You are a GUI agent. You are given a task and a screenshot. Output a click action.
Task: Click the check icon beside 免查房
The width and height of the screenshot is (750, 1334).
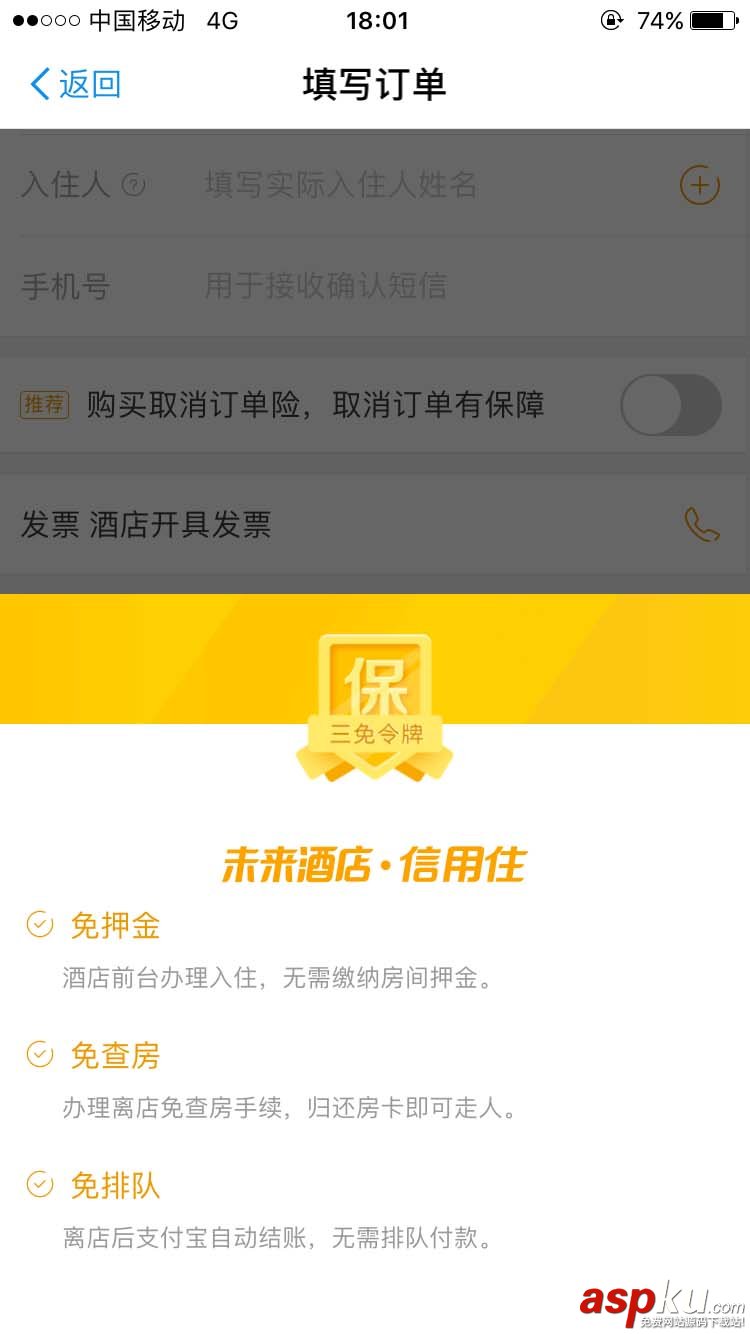(40, 1055)
